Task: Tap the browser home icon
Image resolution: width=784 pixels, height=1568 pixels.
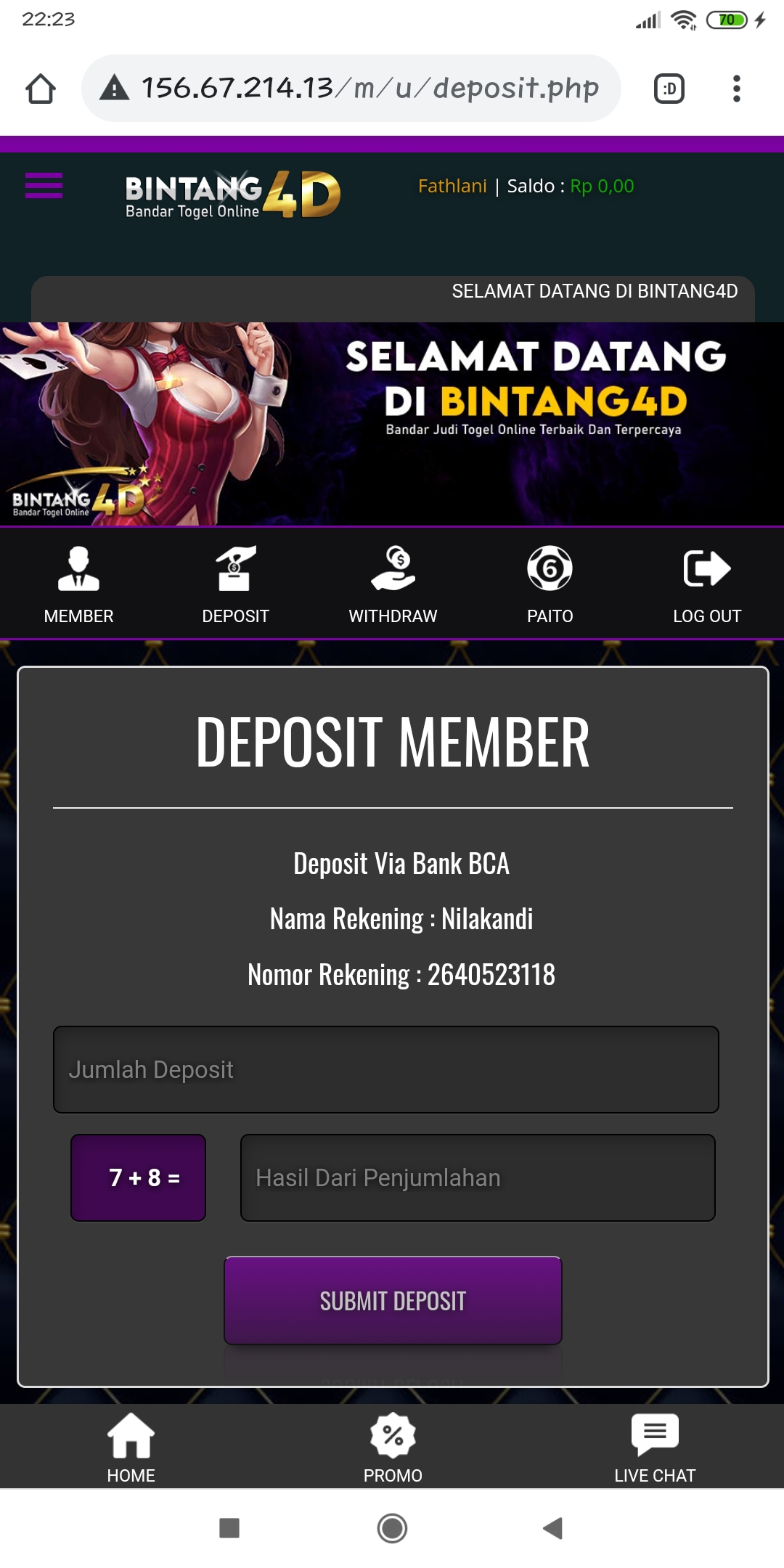Action: (x=41, y=89)
